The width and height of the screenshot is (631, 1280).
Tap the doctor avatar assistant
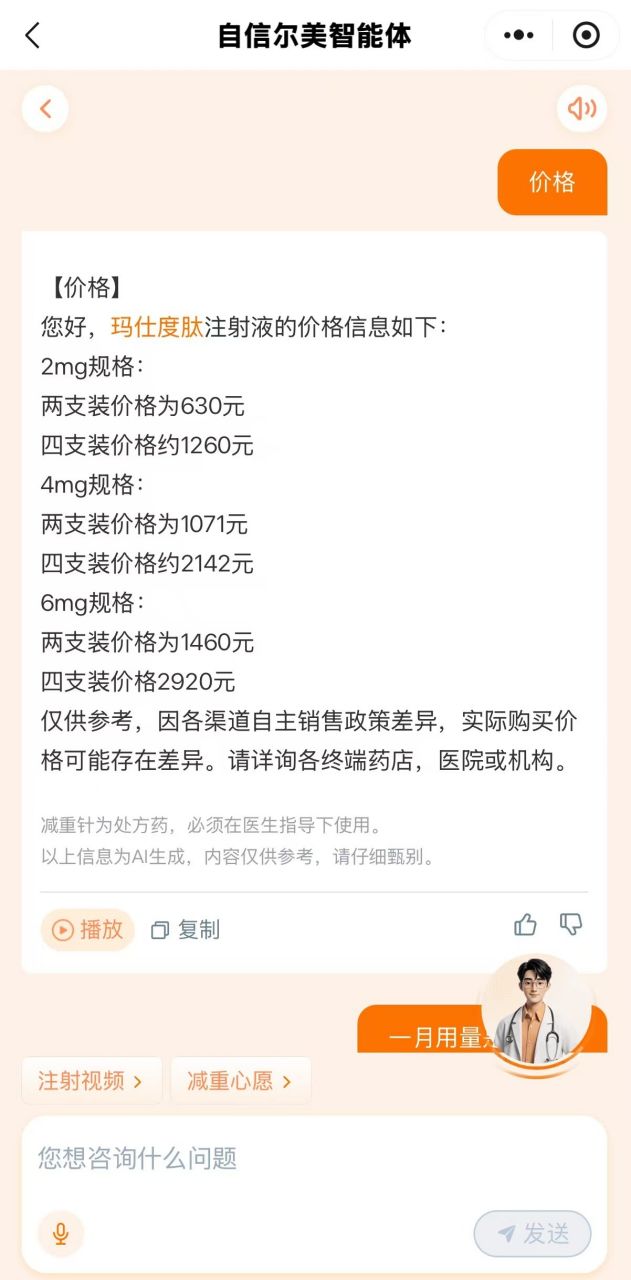click(x=537, y=1012)
